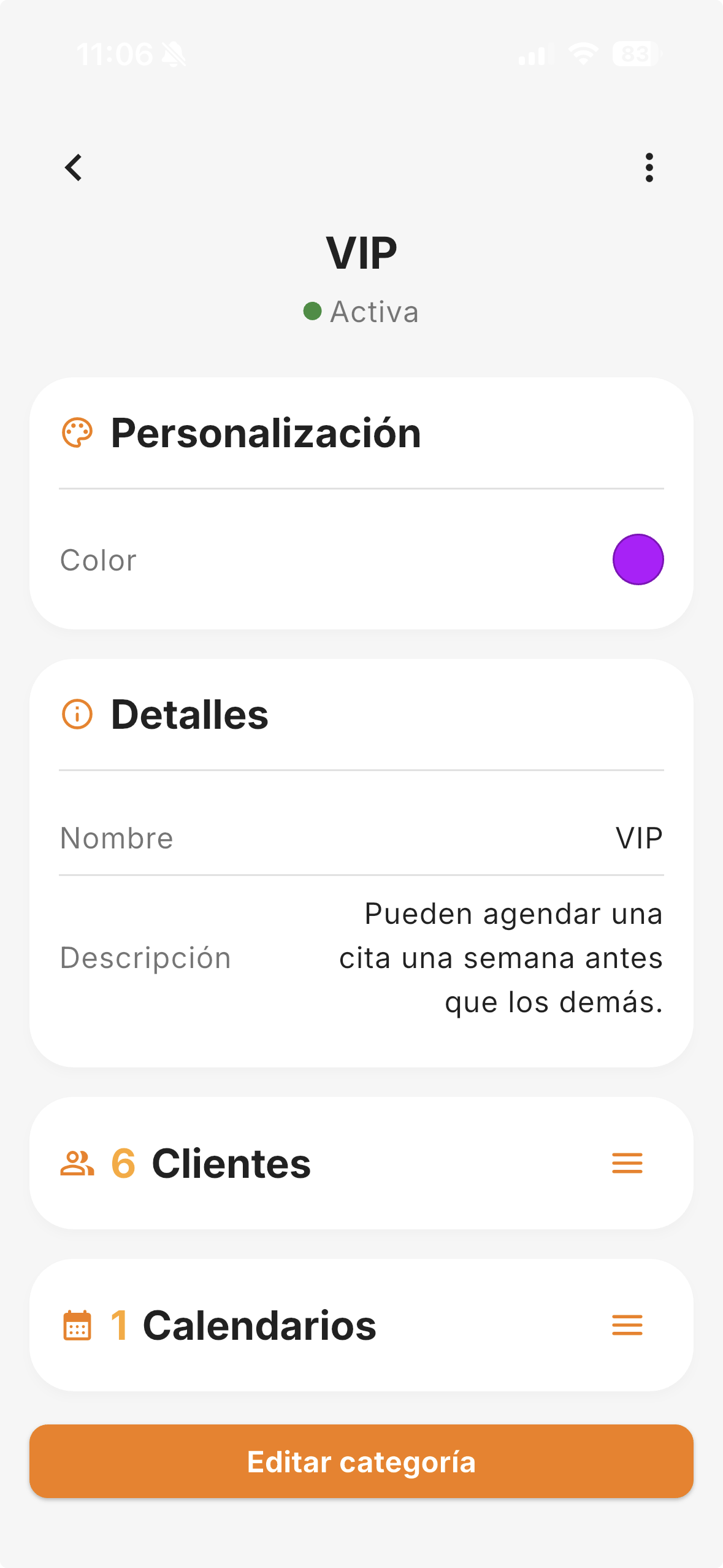723x1568 pixels.
Task: Open the list icon on the Clientes card
Action: tap(627, 1163)
